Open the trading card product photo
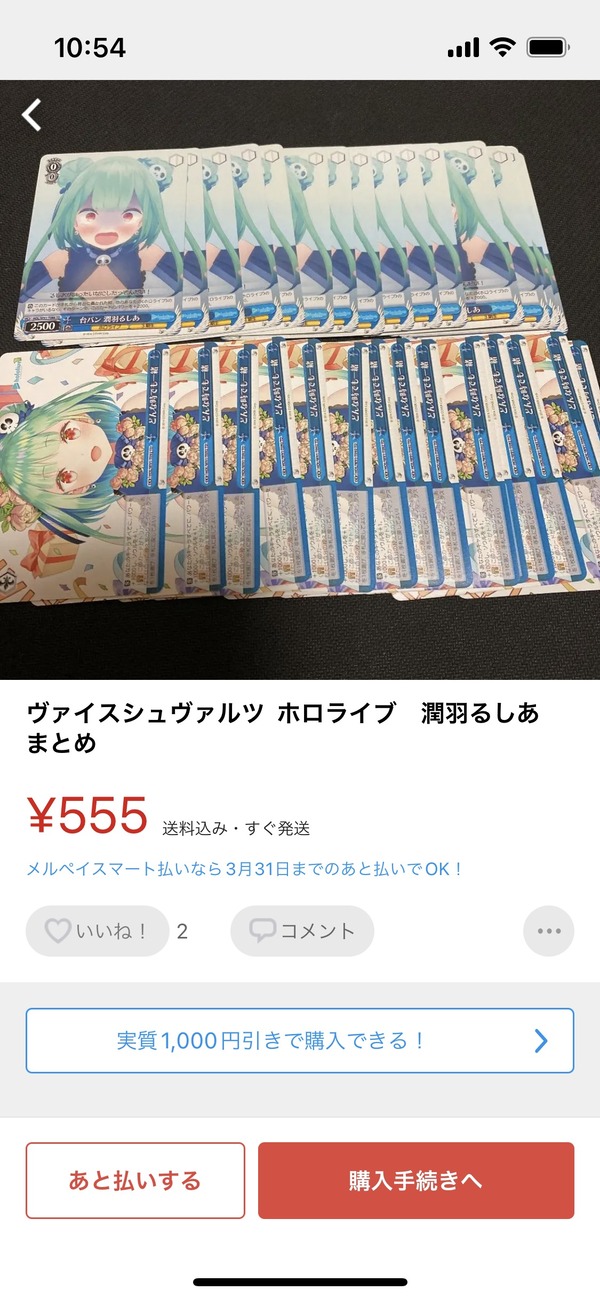This screenshot has height=1299, width=600. point(300,379)
